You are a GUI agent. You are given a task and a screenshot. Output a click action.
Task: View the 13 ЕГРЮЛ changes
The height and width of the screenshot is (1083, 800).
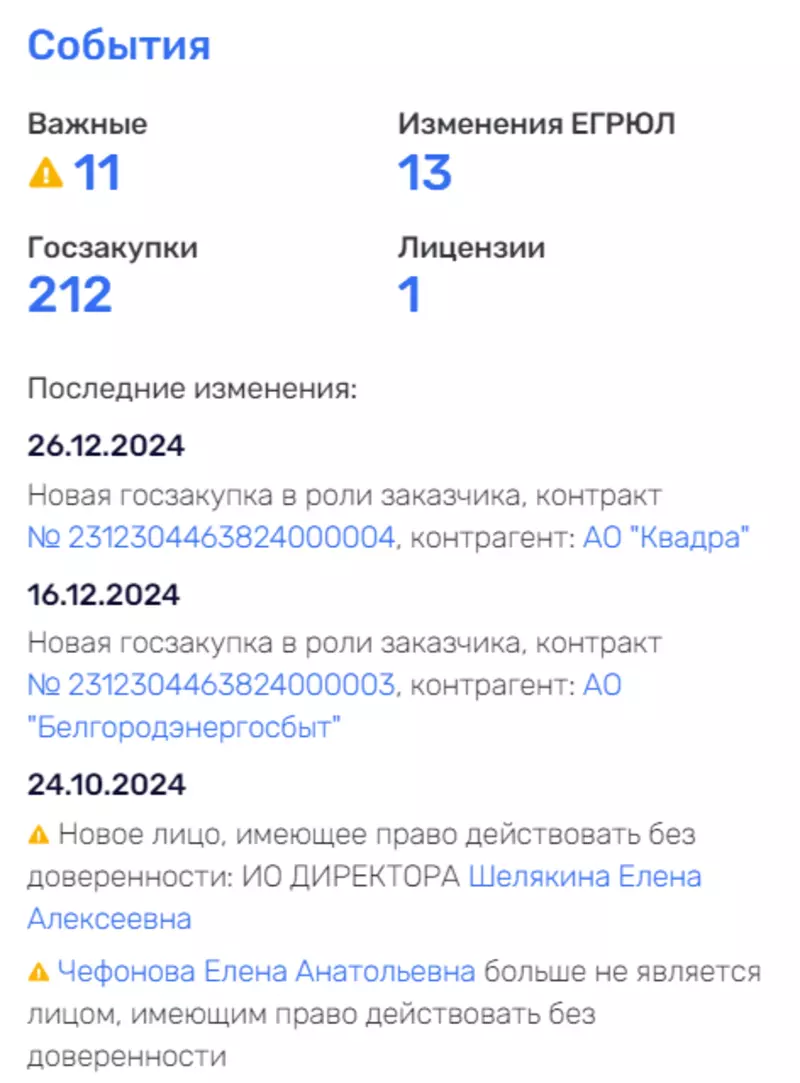[425, 173]
